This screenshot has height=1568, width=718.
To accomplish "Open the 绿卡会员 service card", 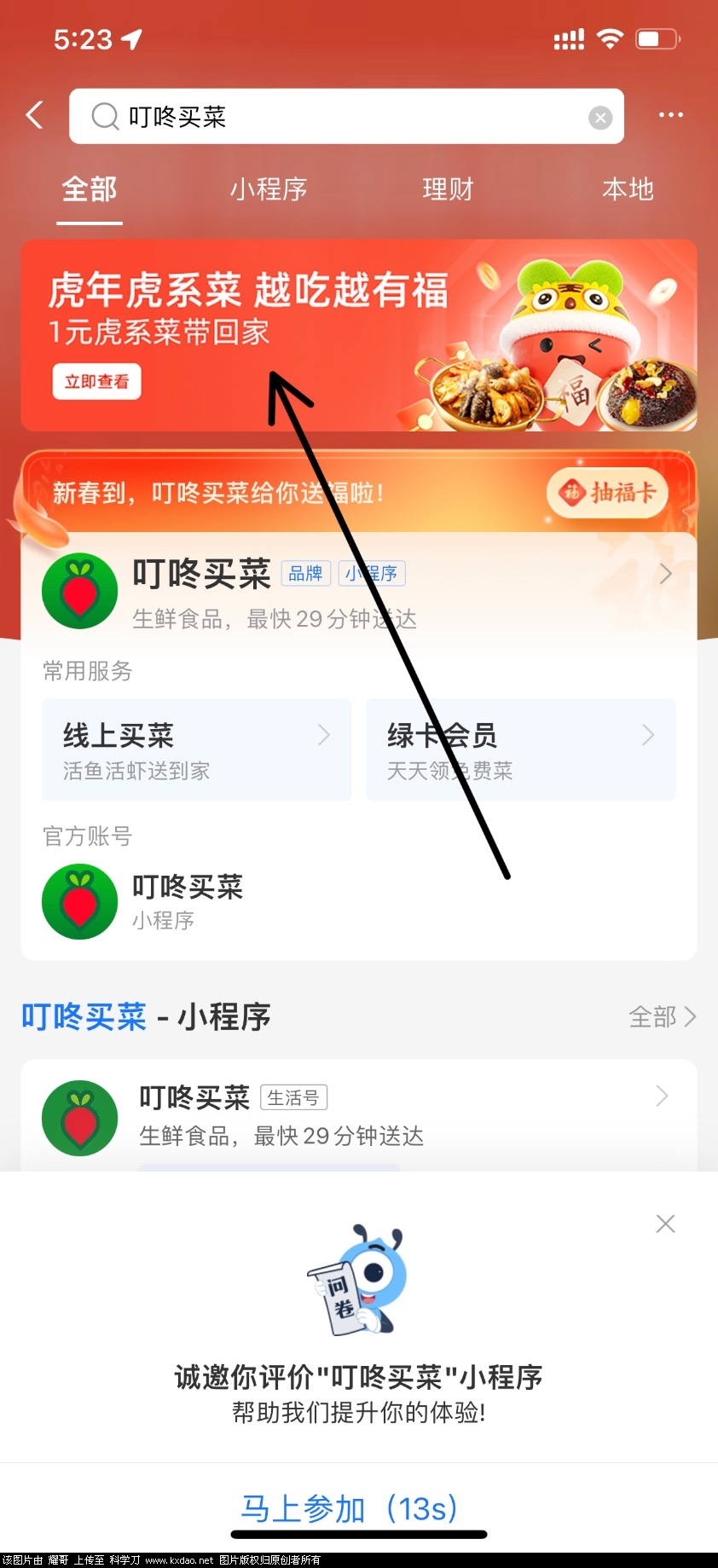I will (x=521, y=750).
